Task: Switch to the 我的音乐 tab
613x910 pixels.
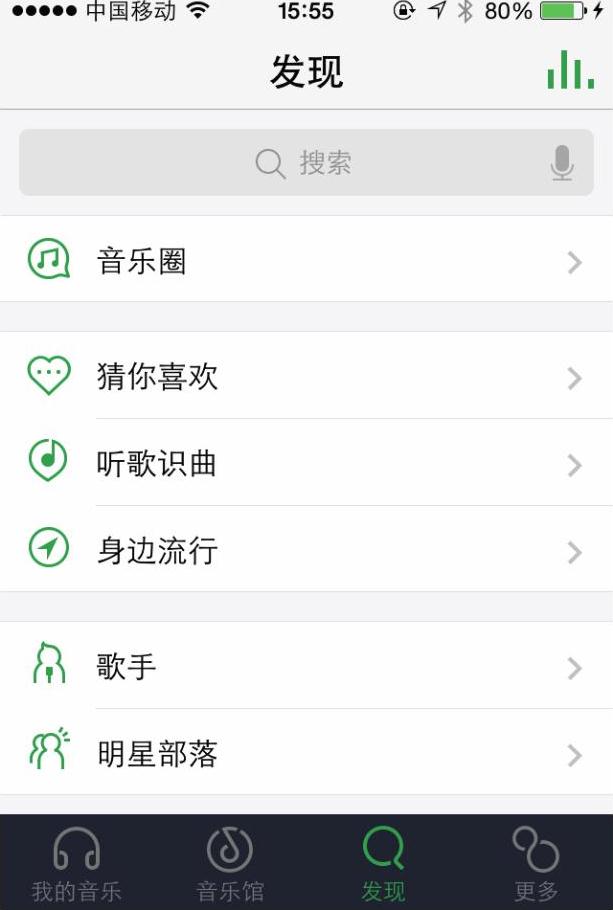Action: coord(77,864)
